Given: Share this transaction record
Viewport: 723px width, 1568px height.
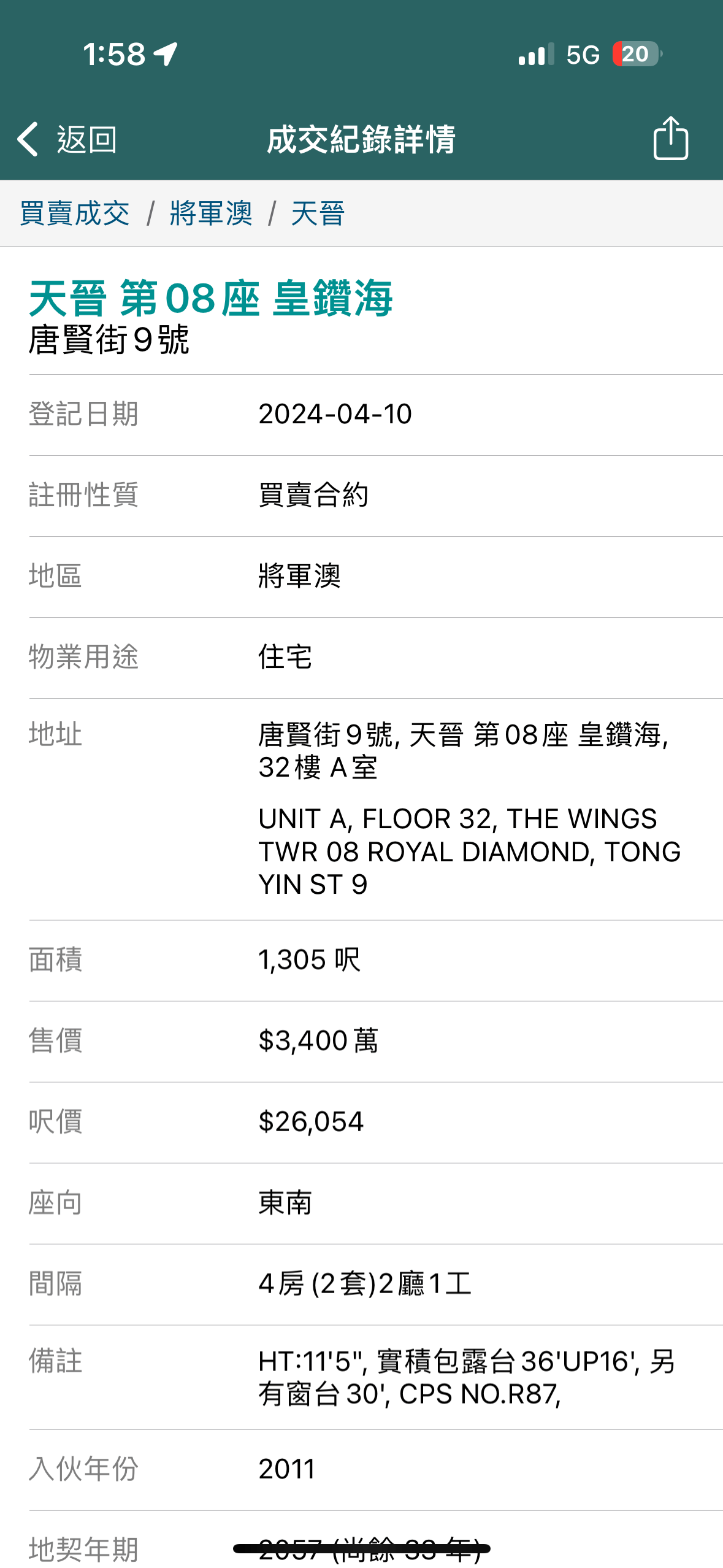Looking at the screenshot, I should pos(670,139).
